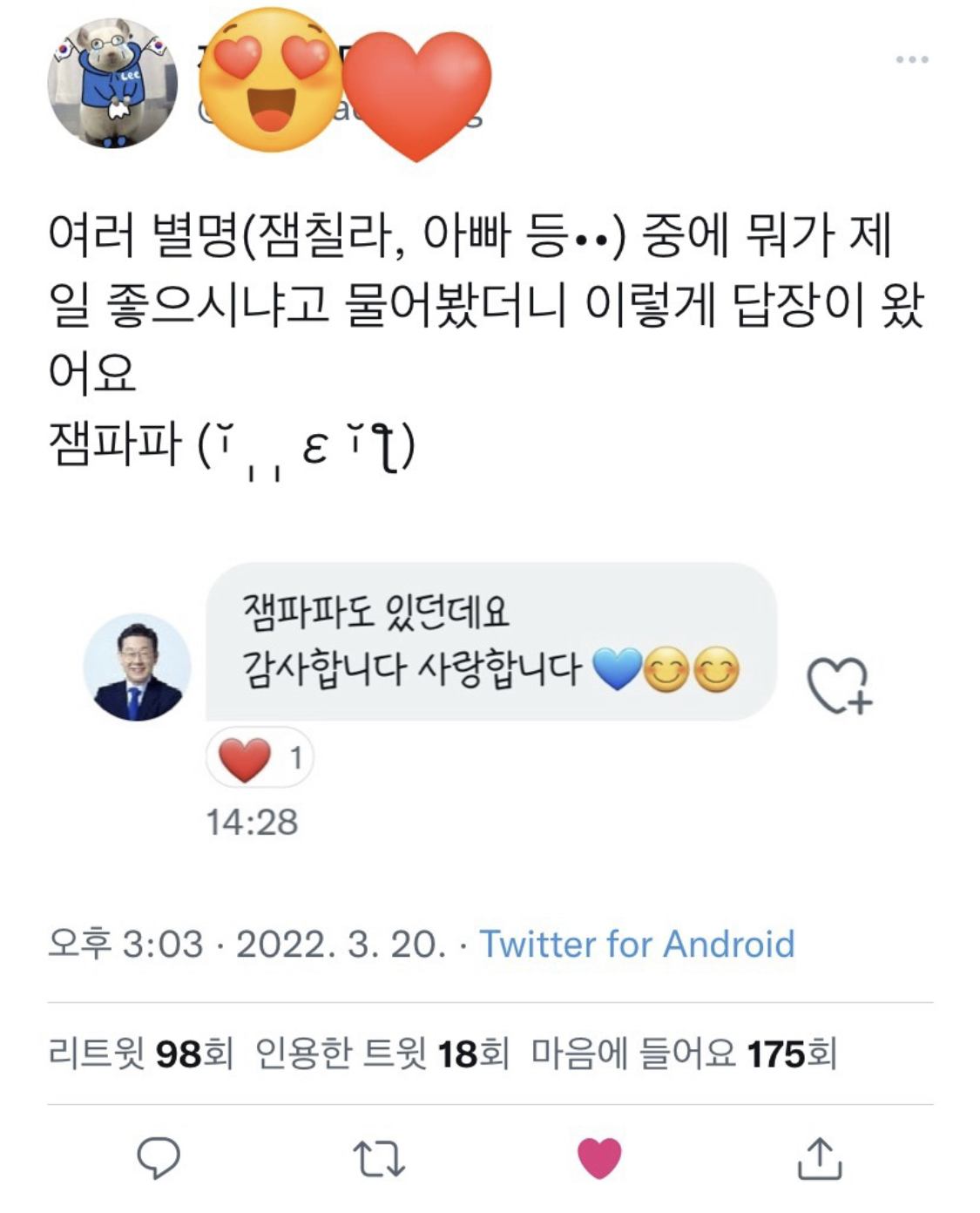View the 175 likes list
Screen dimensions: 980x1213
point(684,1054)
